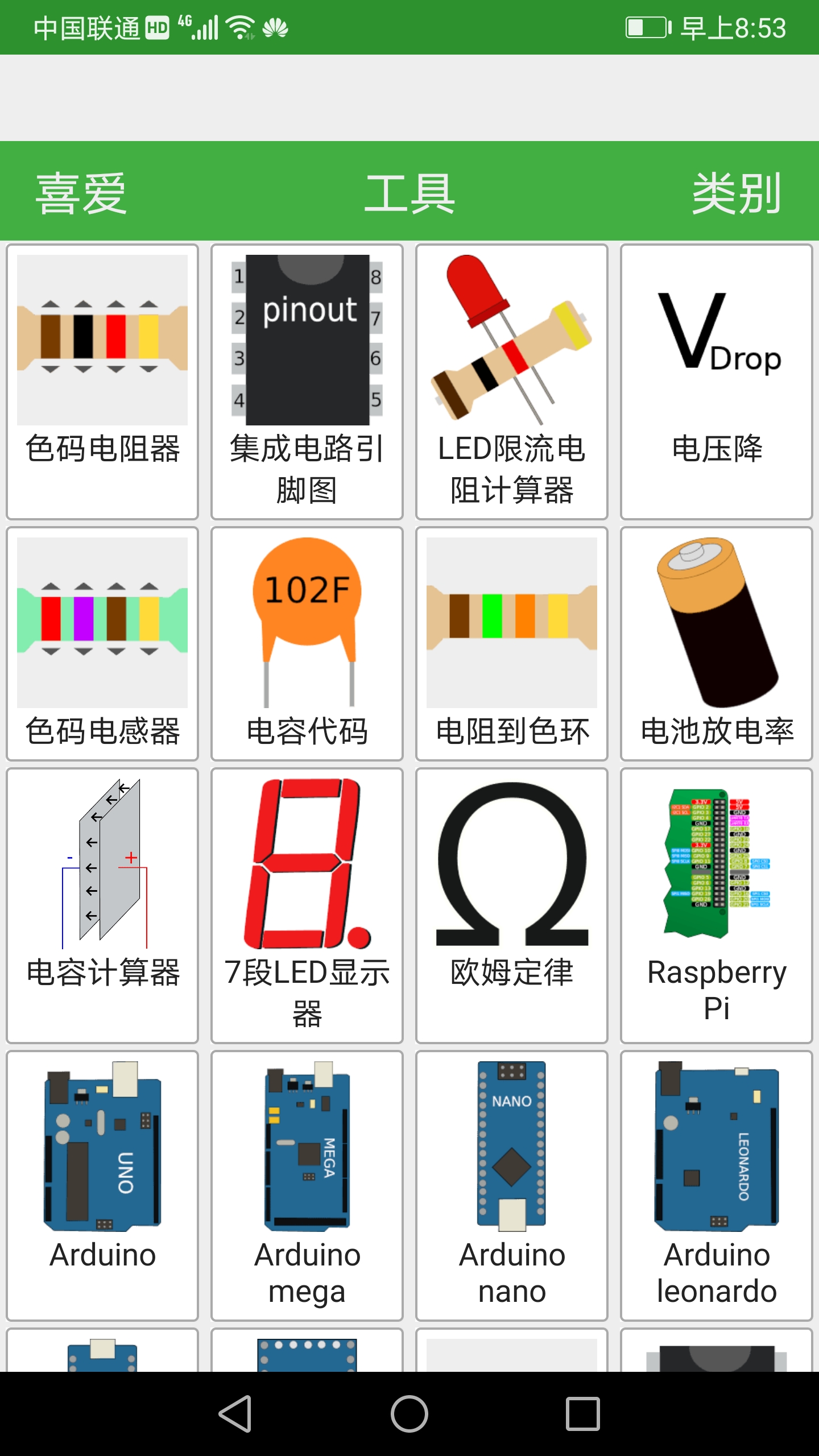Switch to the 喜爱 tab
This screenshot has height=1456, width=819.
click(x=81, y=193)
